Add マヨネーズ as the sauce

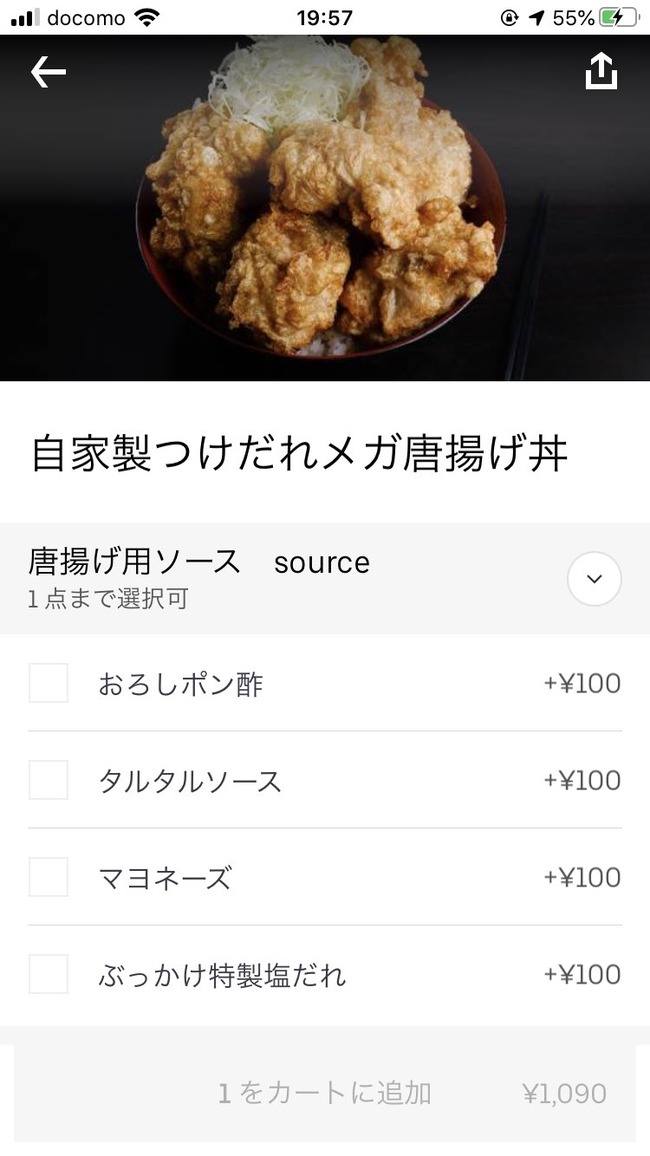(x=49, y=877)
